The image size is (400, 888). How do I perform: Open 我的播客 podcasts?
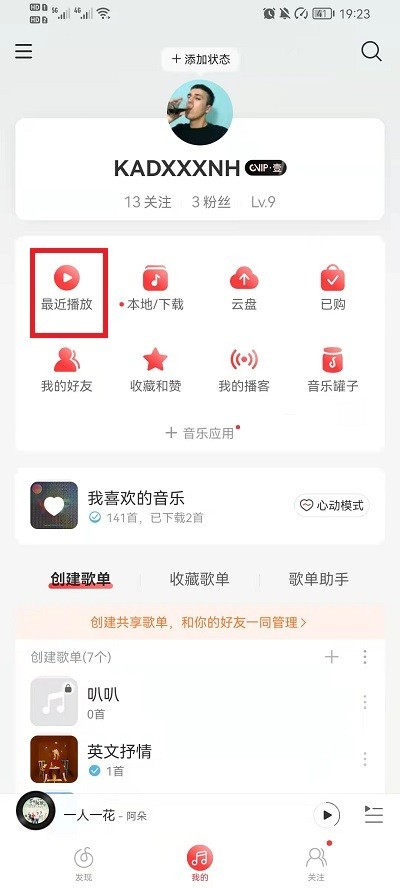click(x=244, y=371)
